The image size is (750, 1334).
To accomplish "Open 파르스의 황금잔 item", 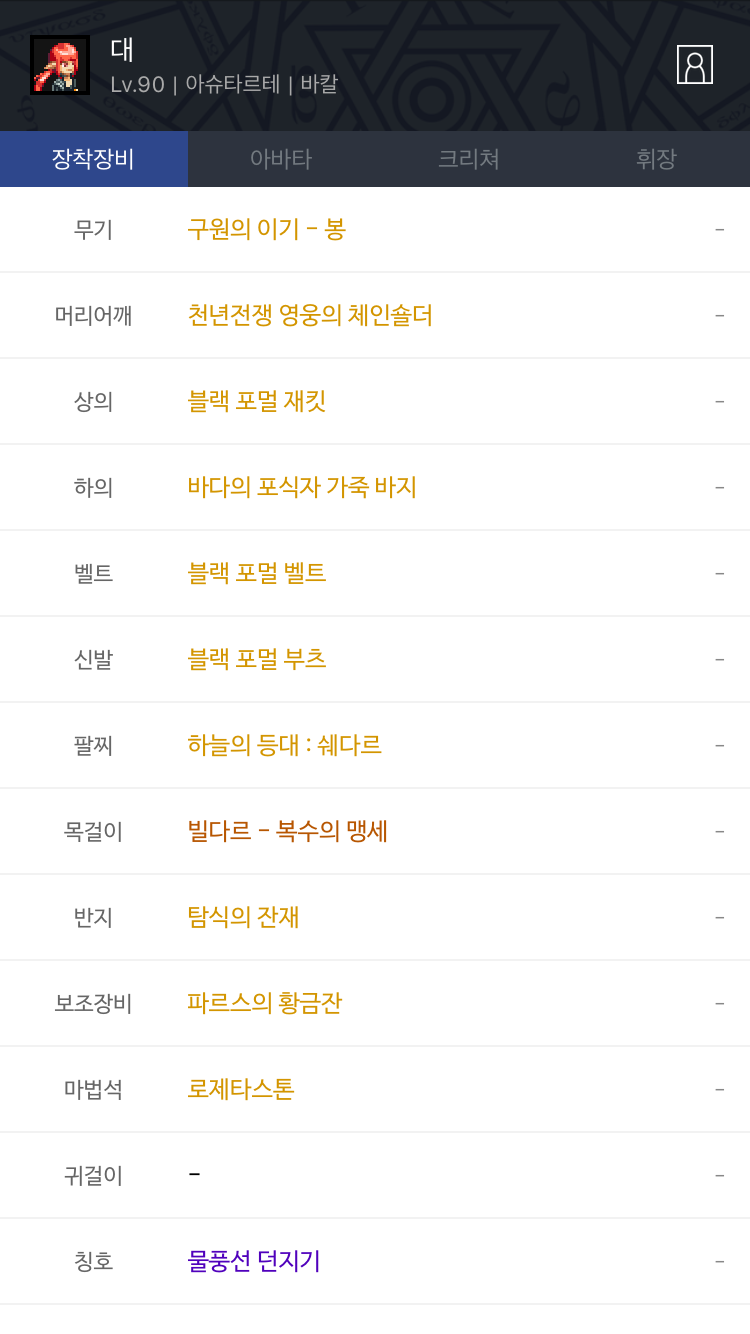I will coord(264,1003).
